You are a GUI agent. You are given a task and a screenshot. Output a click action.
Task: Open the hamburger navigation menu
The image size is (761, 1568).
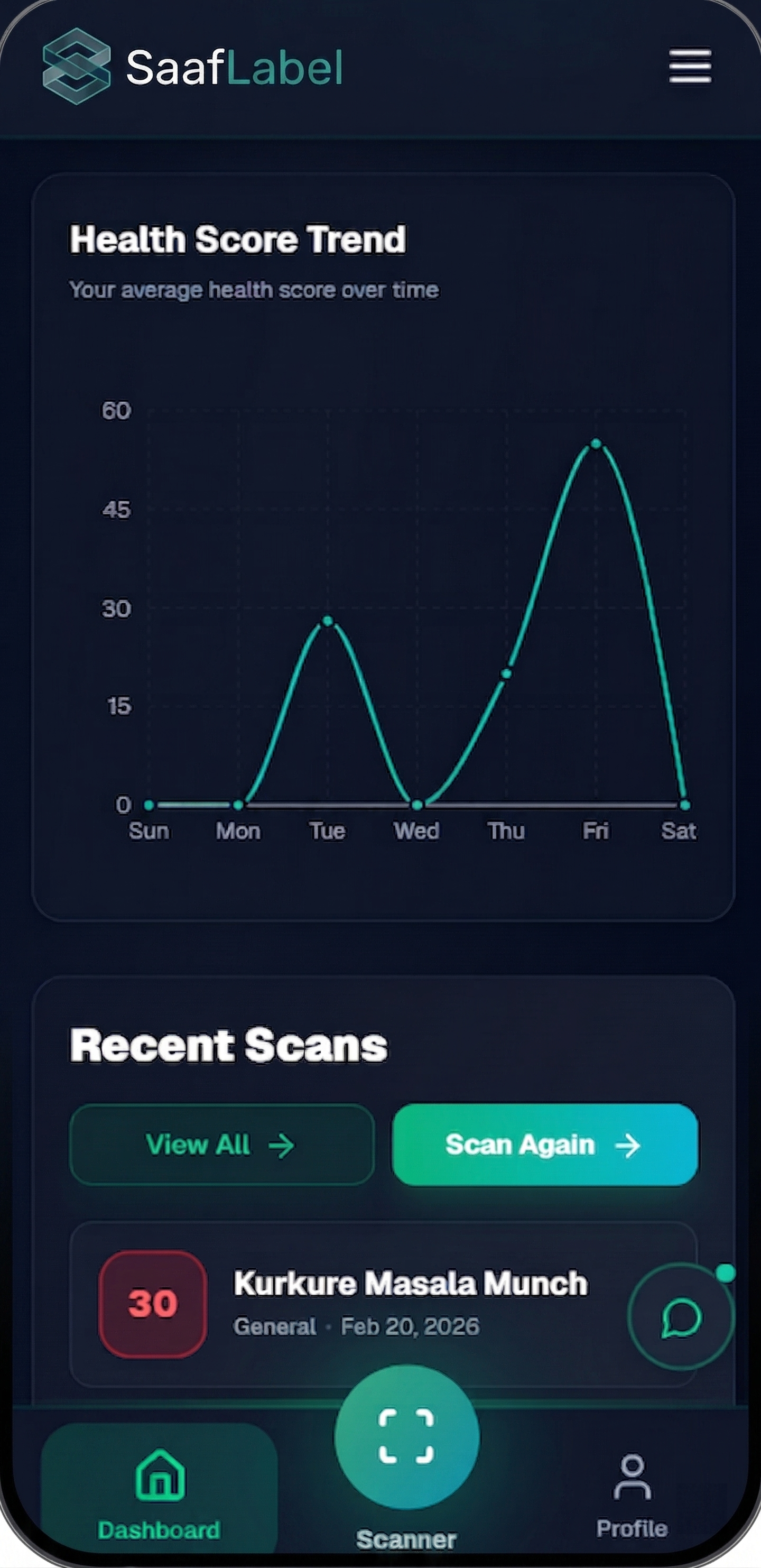pyautogui.click(x=690, y=67)
